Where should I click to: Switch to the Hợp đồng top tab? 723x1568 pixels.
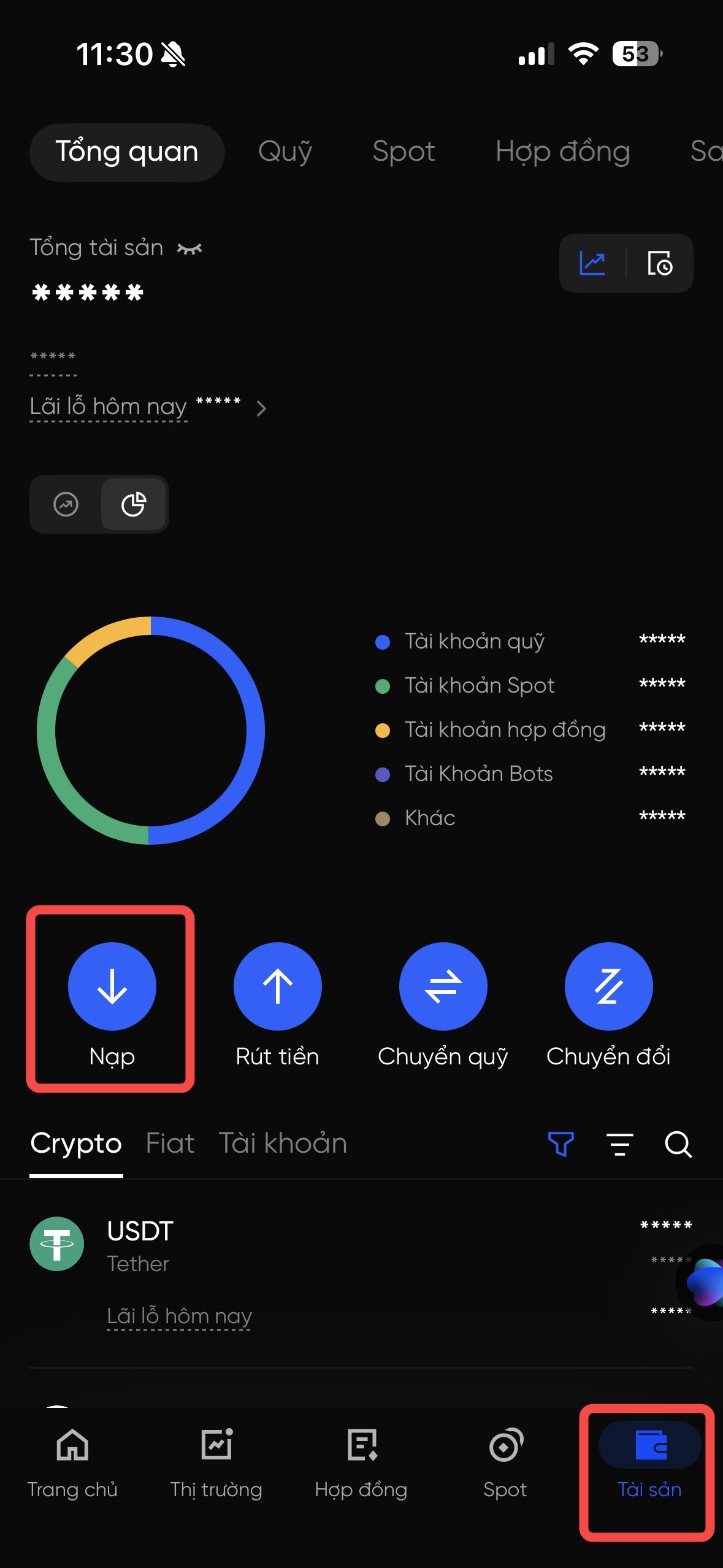click(562, 152)
